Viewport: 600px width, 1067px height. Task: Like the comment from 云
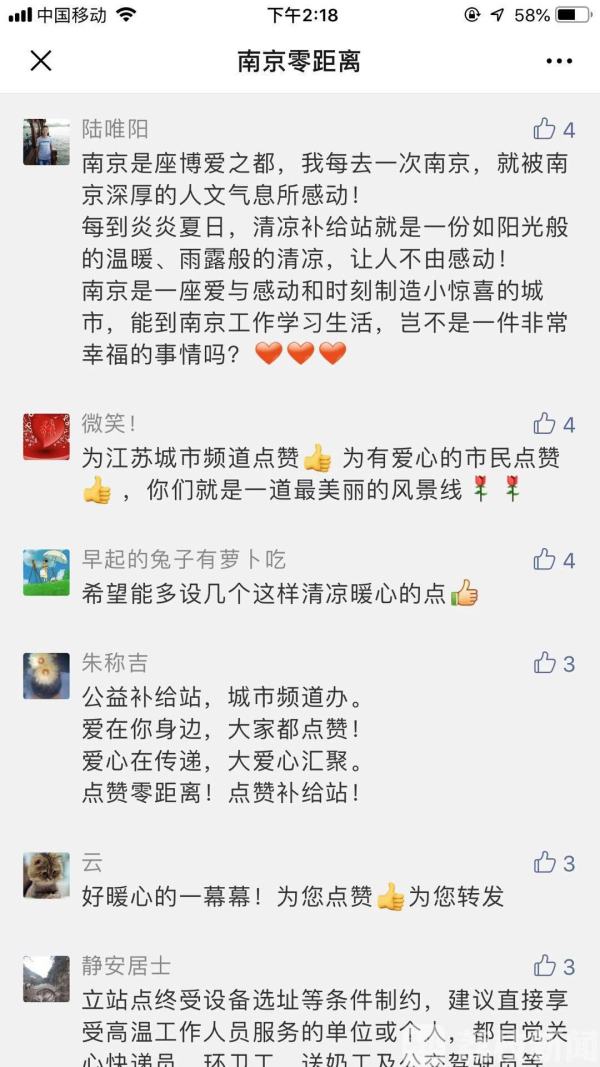545,863
